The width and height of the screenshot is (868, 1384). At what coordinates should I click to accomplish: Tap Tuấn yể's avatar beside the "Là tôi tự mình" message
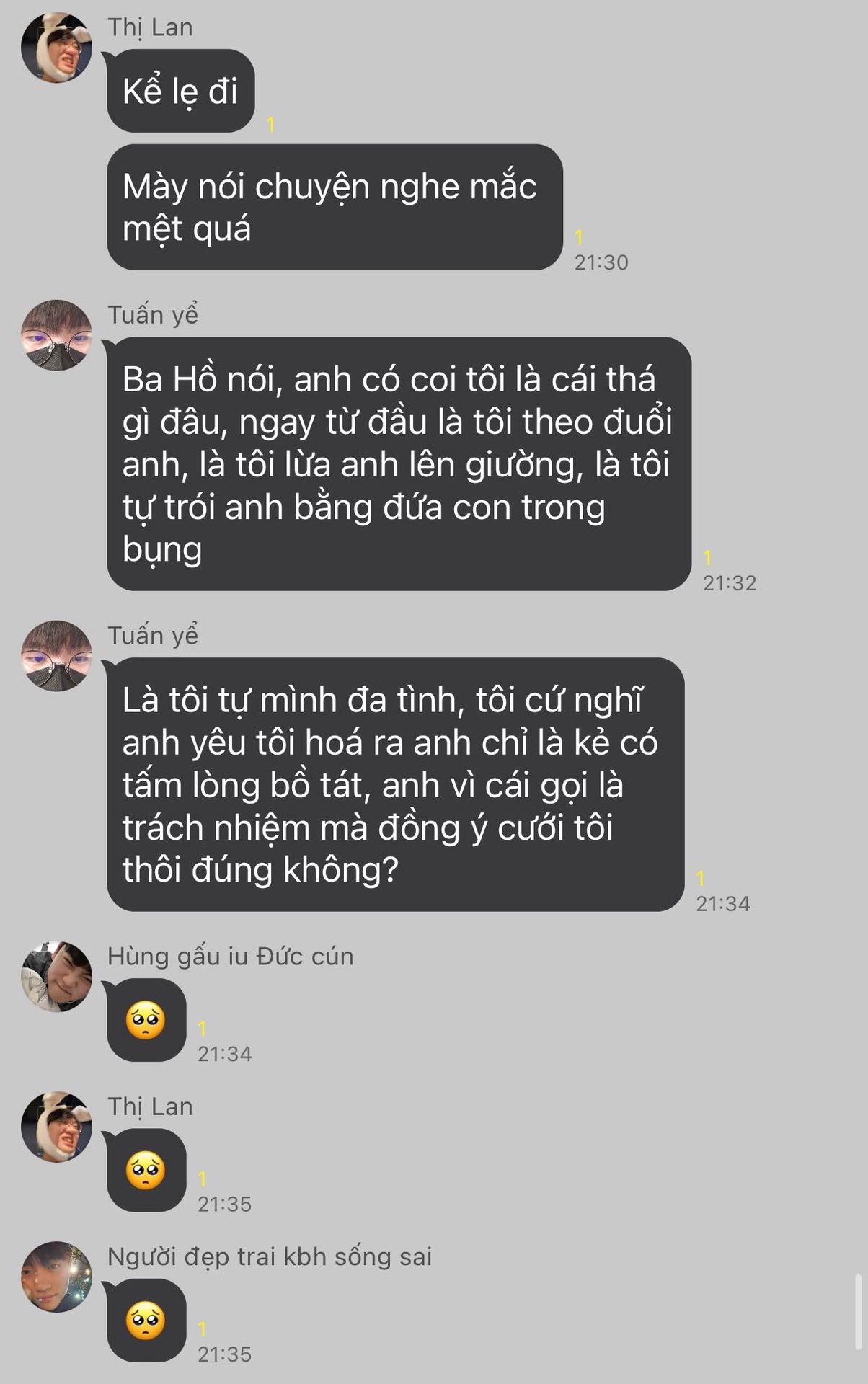tap(56, 656)
